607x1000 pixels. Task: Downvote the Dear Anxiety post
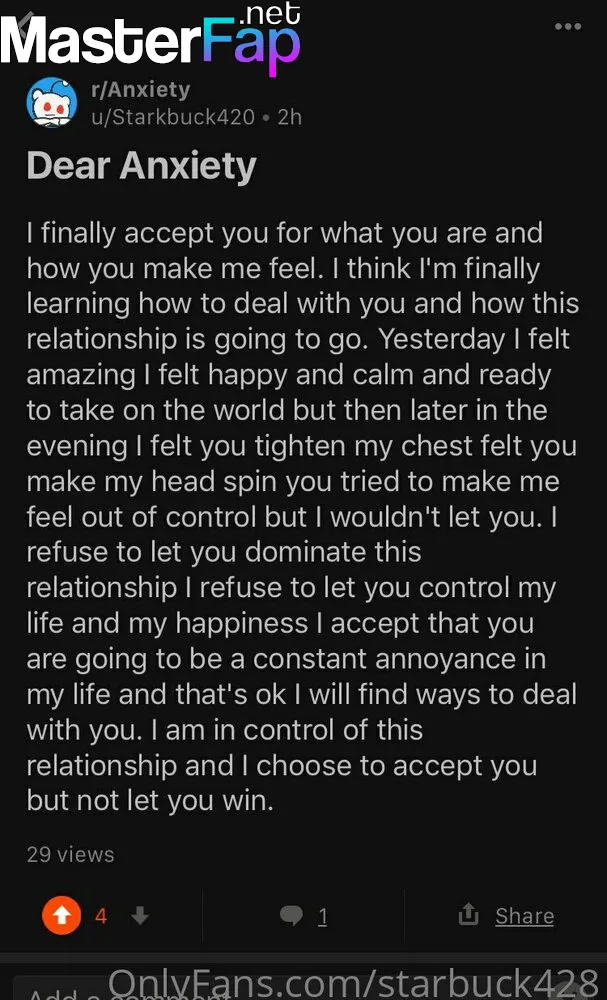point(140,916)
